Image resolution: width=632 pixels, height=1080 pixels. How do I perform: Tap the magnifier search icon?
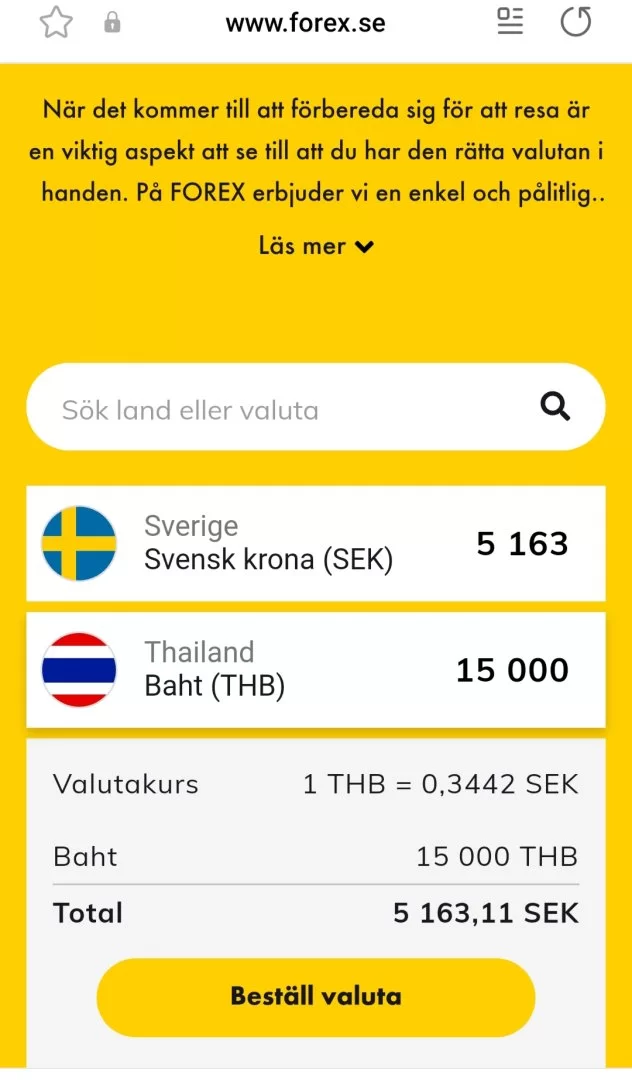coord(555,406)
